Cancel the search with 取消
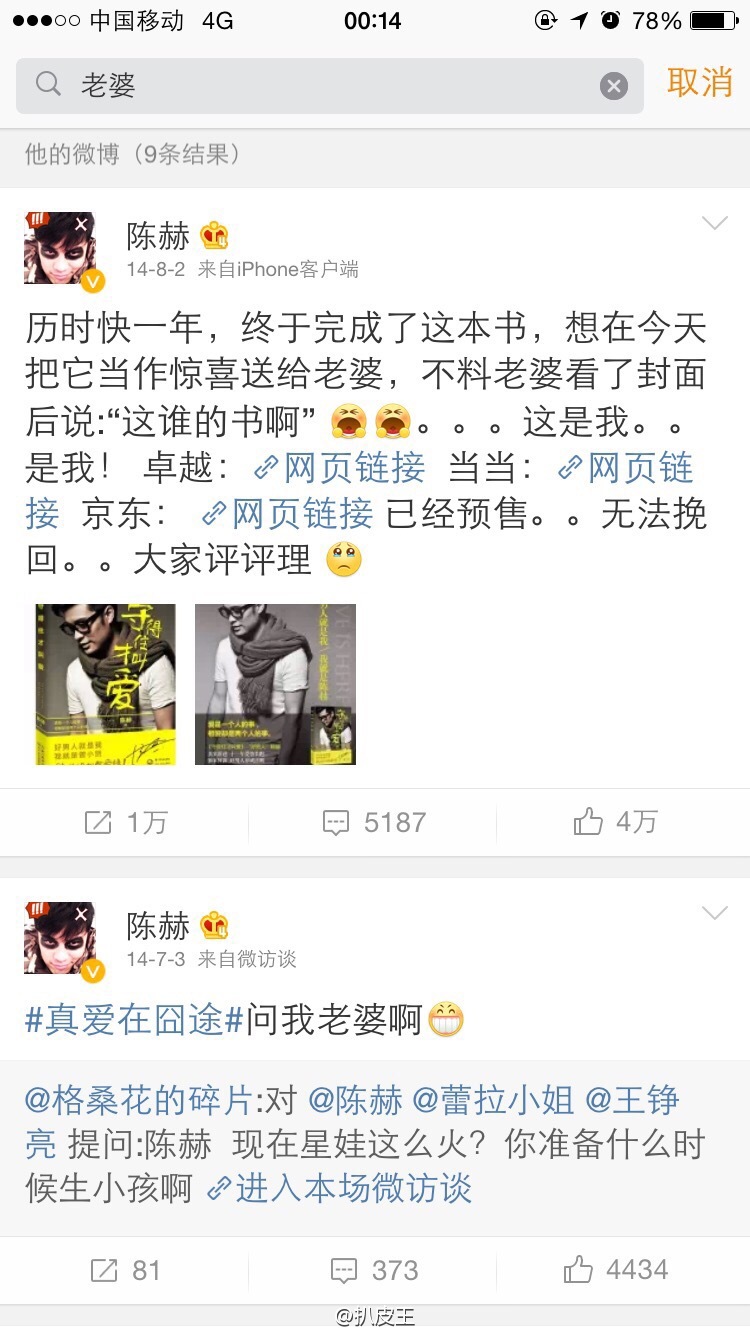This screenshot has width=750, height=1334. pos(699,83)
